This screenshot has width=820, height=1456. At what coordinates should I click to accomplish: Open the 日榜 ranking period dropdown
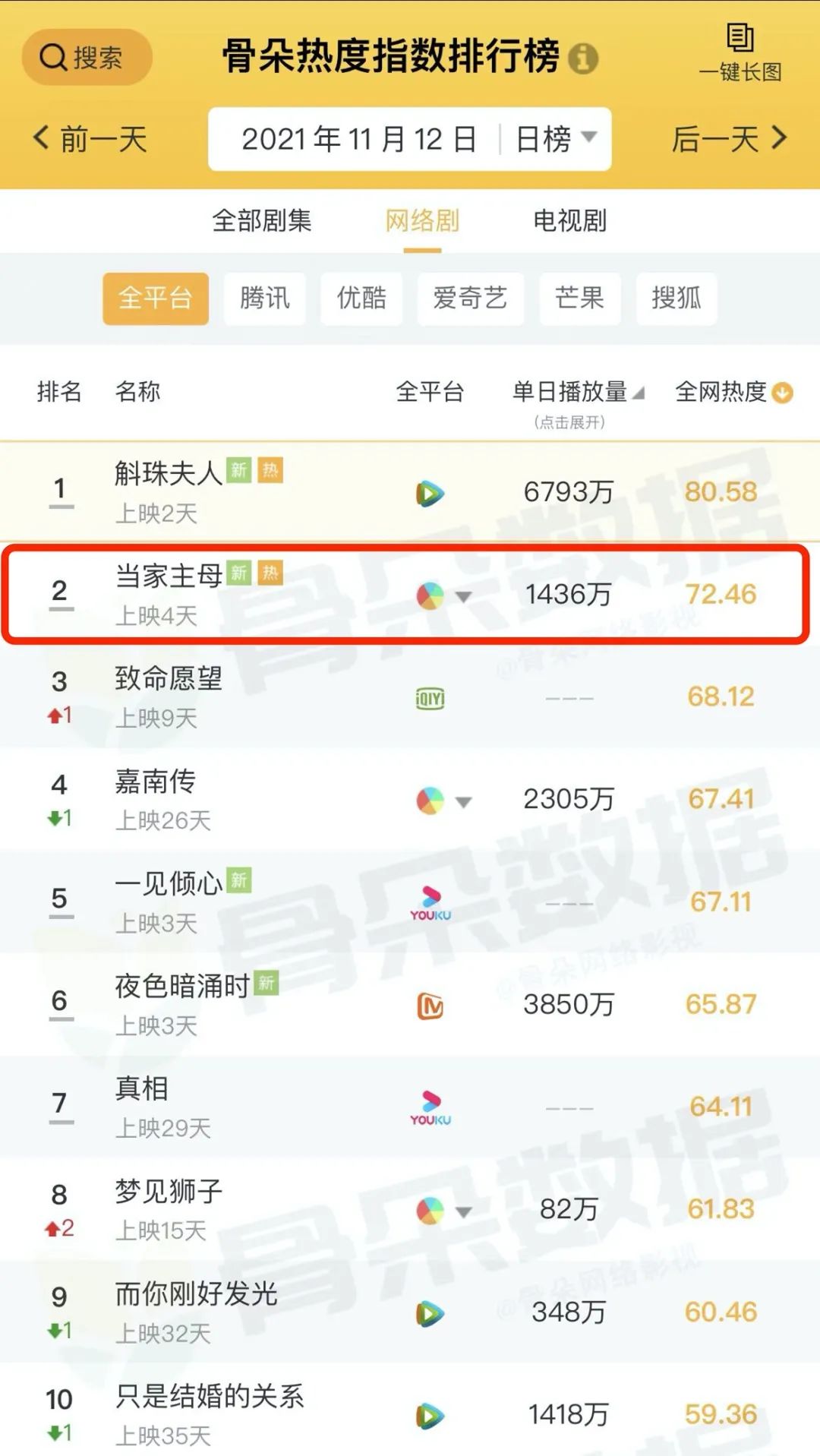click(x=556, y=139)
